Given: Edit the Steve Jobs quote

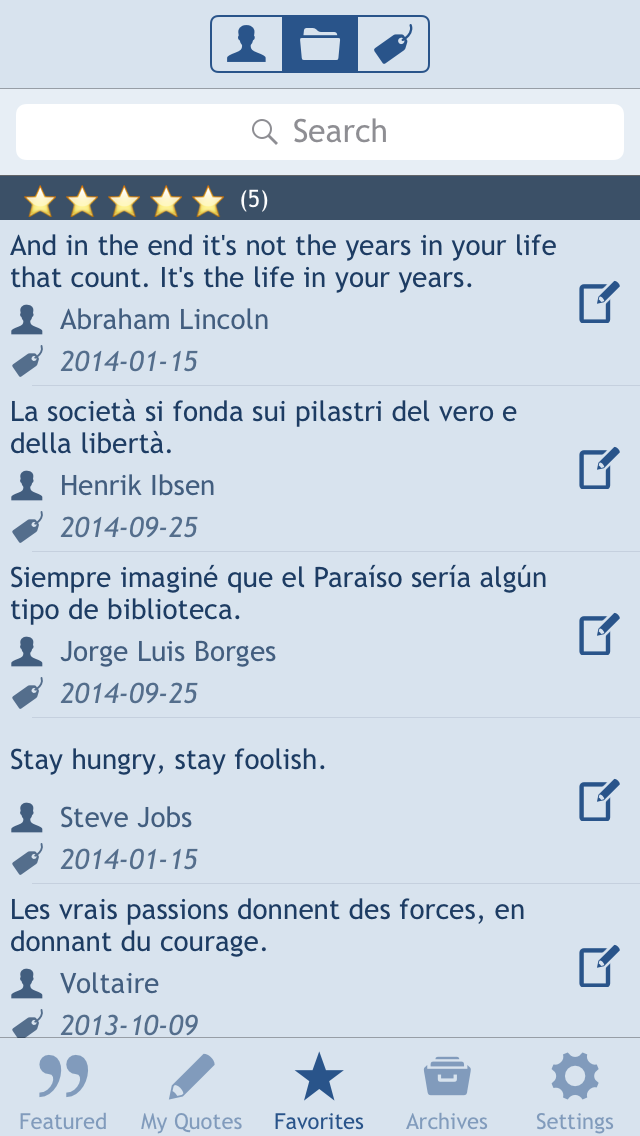Looking at the screenshot, I should [x=599, y=800].
